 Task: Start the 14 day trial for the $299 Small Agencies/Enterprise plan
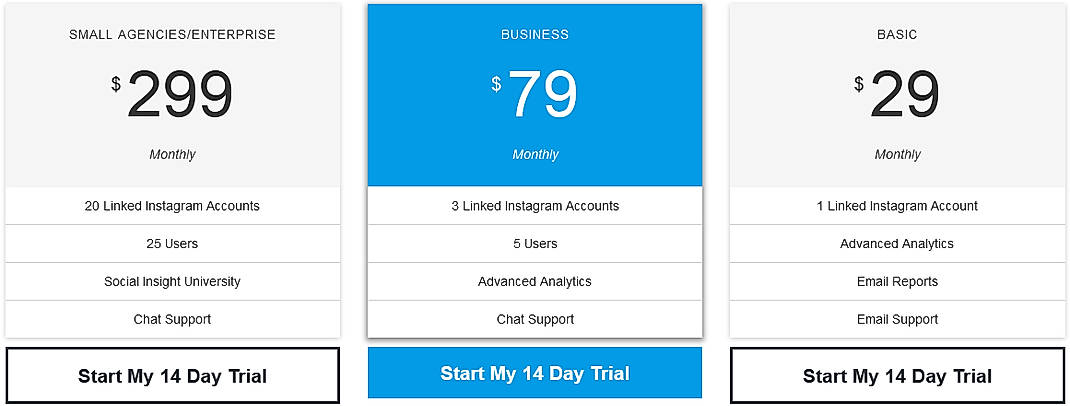pyautogui.click(x=172, y=376)
